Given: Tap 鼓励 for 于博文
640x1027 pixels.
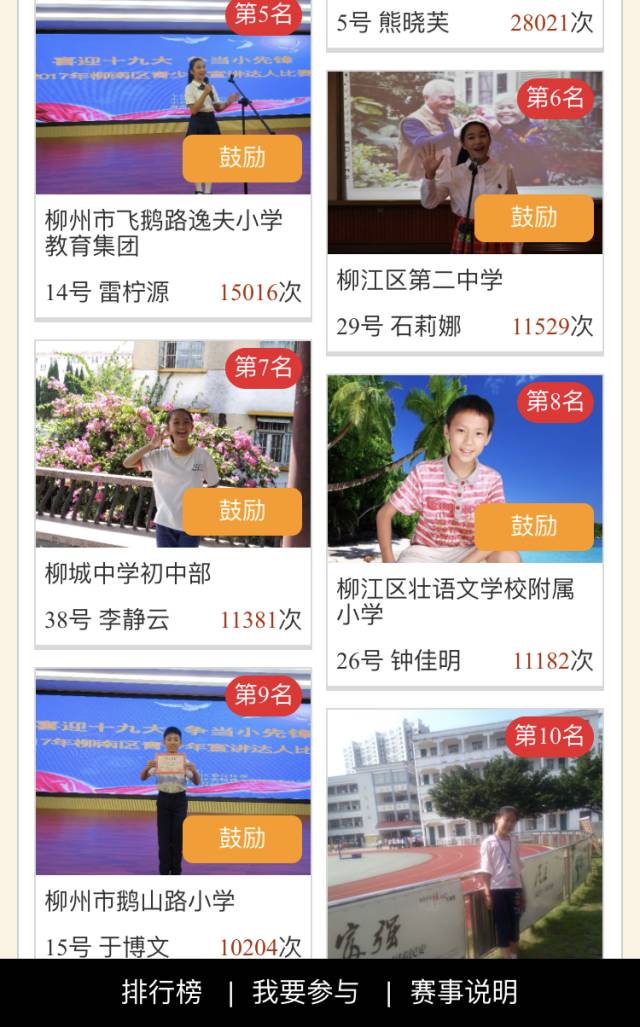Looking at the screenshot, I should pyautogui.click(x=242, y=838).
